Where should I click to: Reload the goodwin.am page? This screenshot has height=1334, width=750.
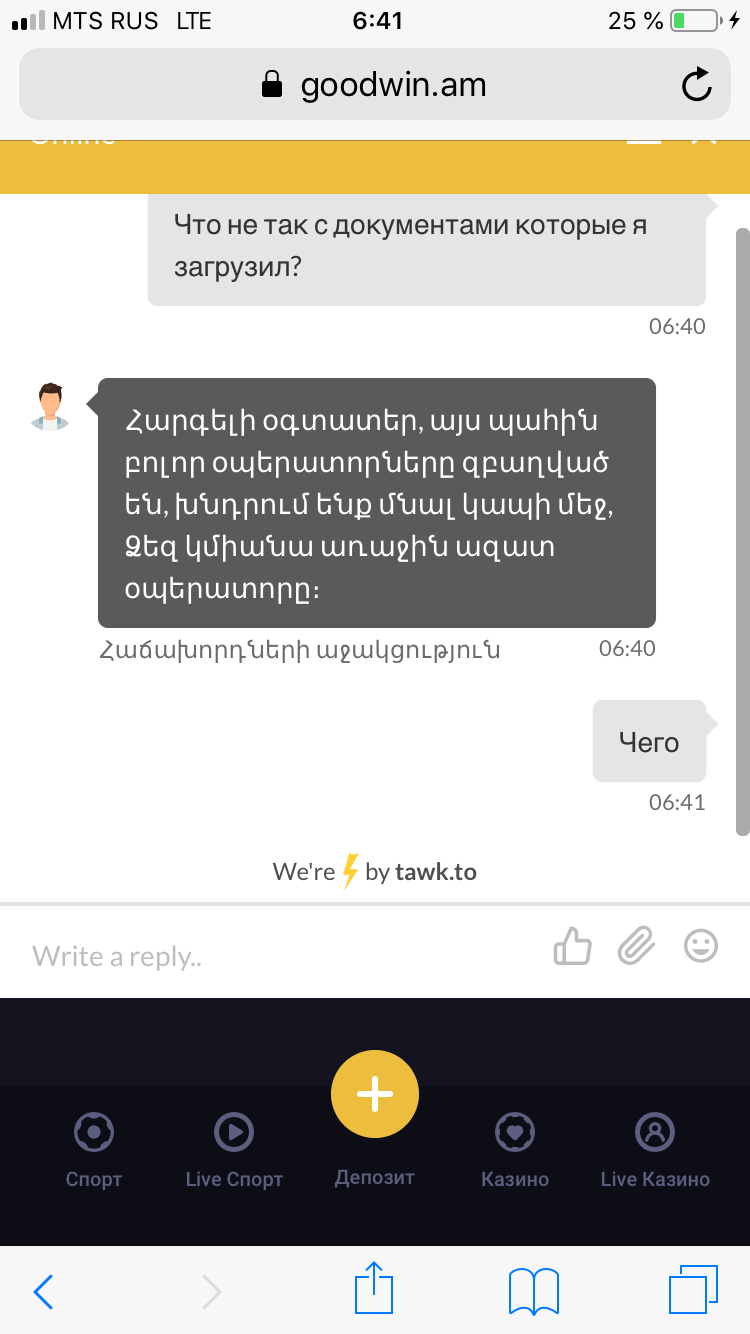point(696,85)
